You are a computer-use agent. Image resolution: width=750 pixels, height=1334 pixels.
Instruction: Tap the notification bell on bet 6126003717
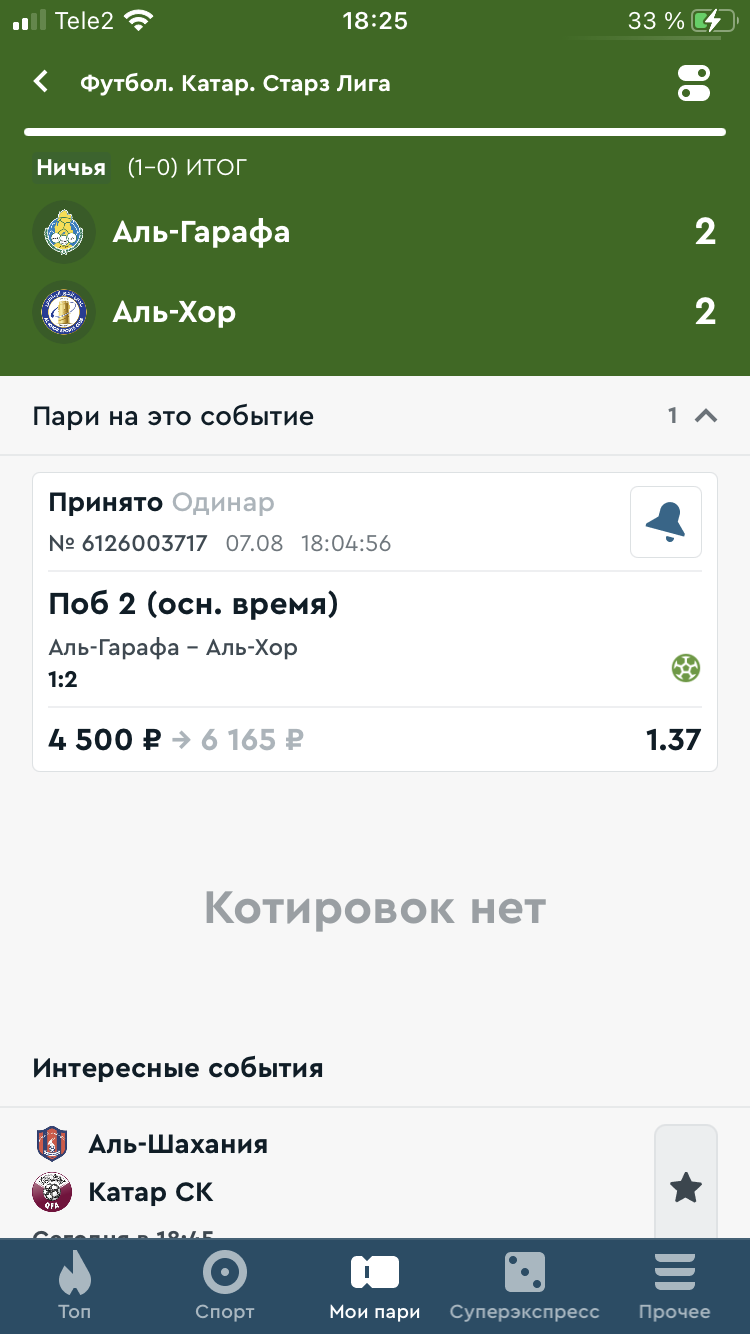pyautogui.click(x=666, y=521)
